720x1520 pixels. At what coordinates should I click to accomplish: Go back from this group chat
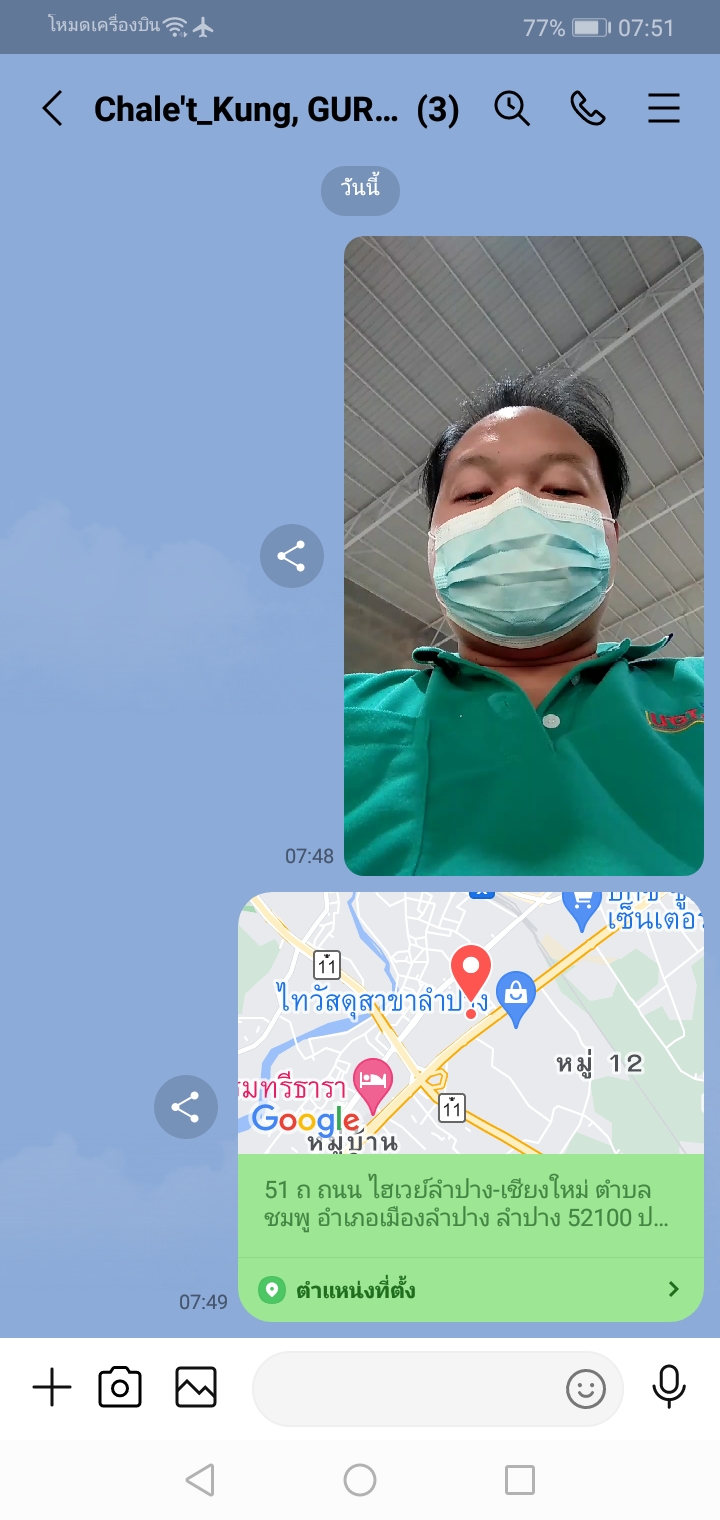[52, 108]
